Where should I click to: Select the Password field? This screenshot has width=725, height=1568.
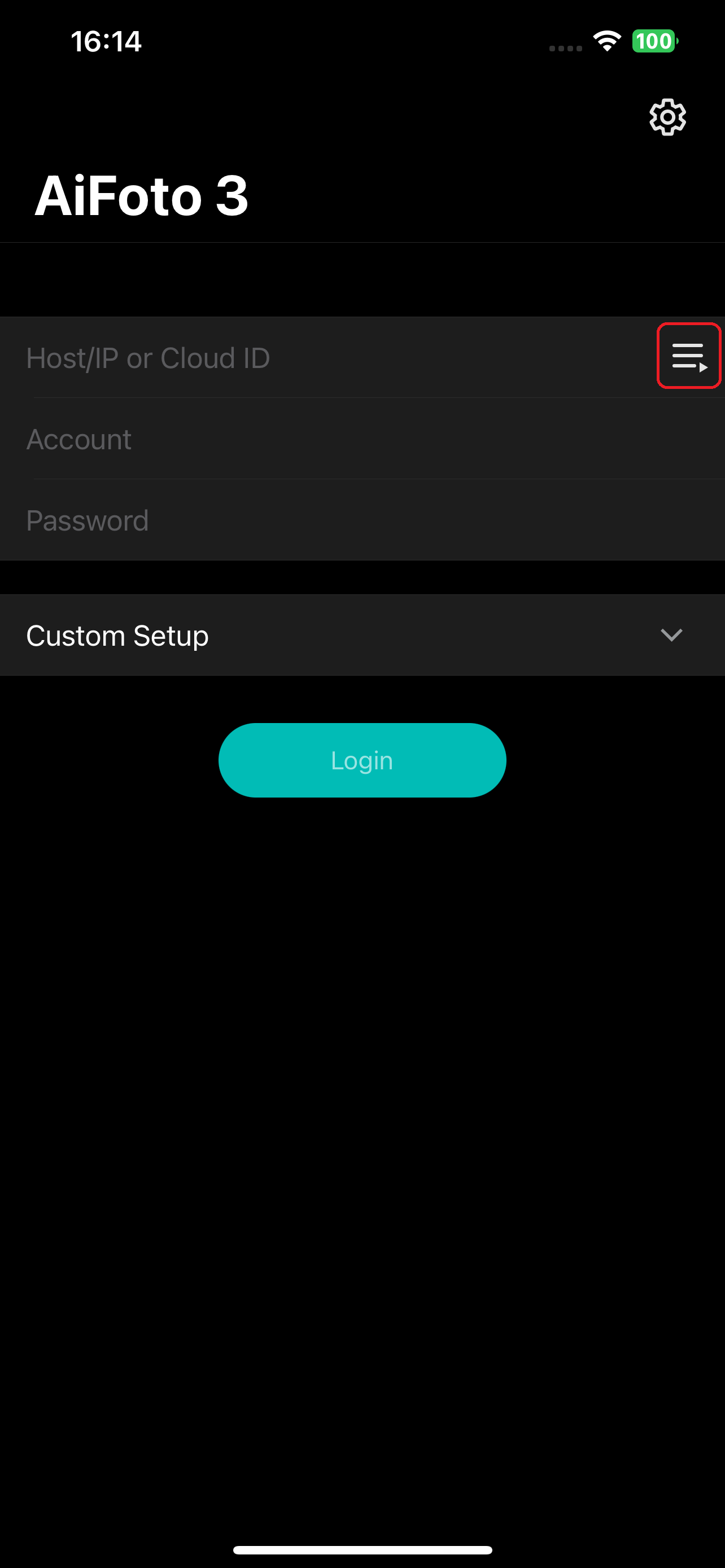362,520
